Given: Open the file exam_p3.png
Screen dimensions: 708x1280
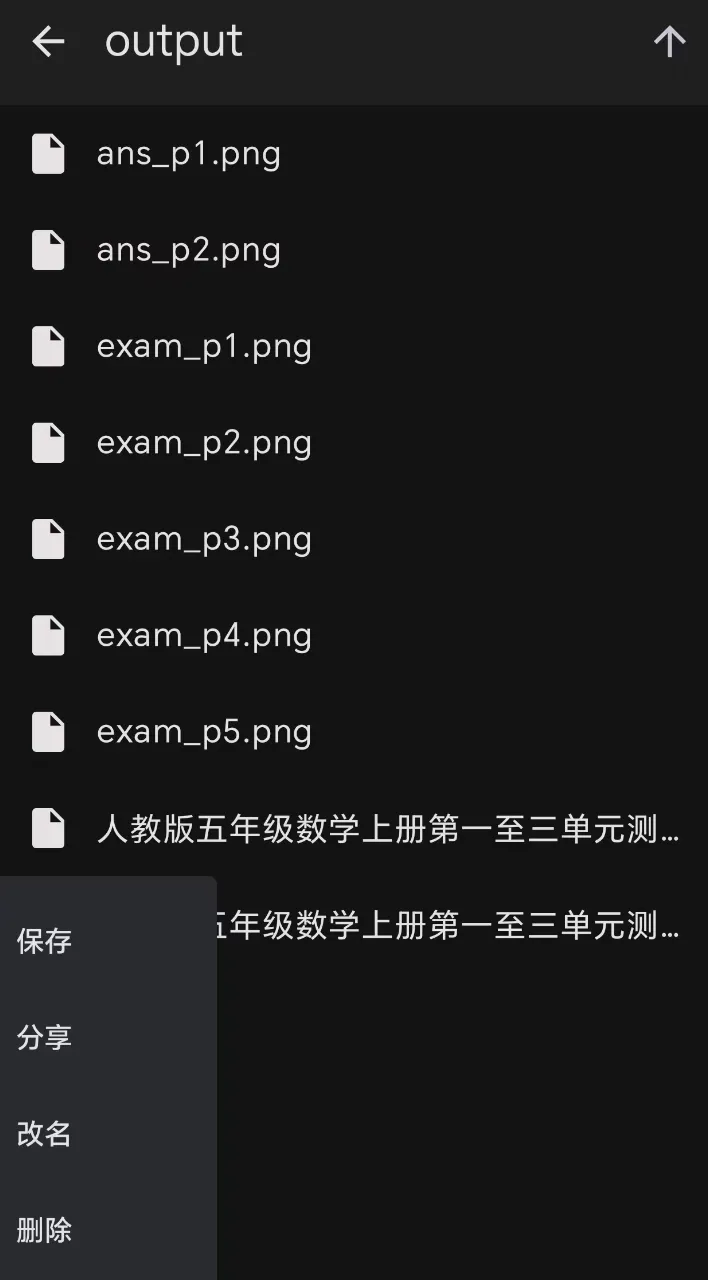Looking at the screenshot, I should coord(354,539).
